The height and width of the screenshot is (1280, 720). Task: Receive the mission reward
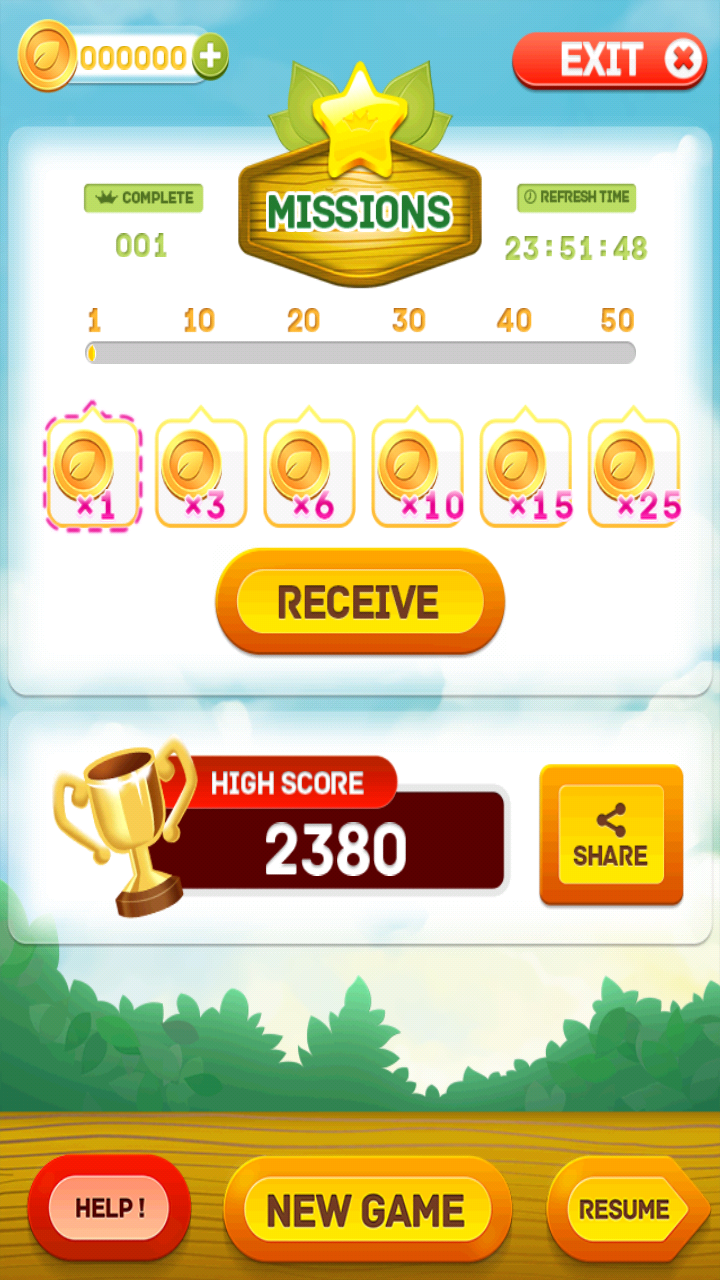click(360, 602)
